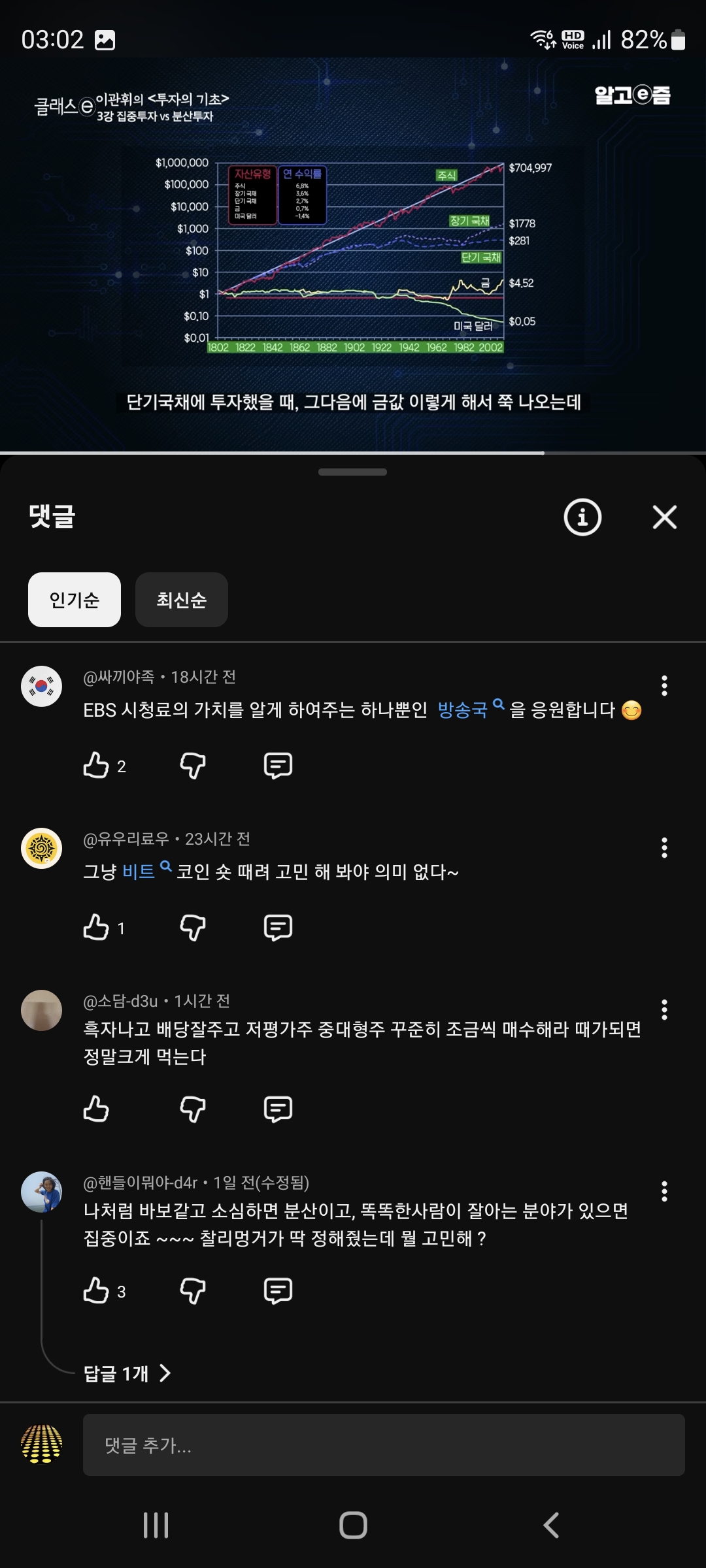Like the comment by @유우리료우

(97, 927)
